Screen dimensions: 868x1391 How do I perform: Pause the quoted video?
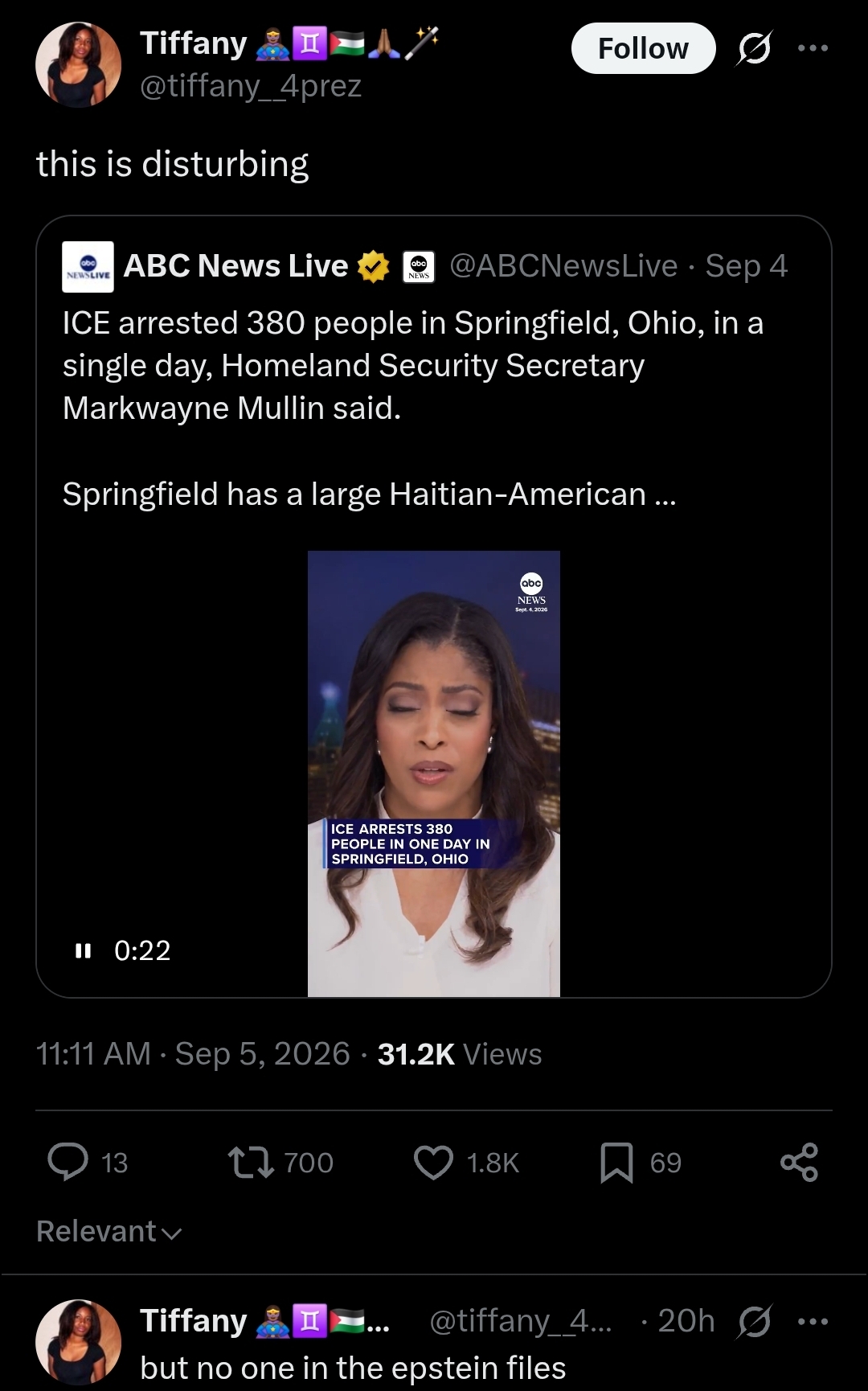[83, 950]
